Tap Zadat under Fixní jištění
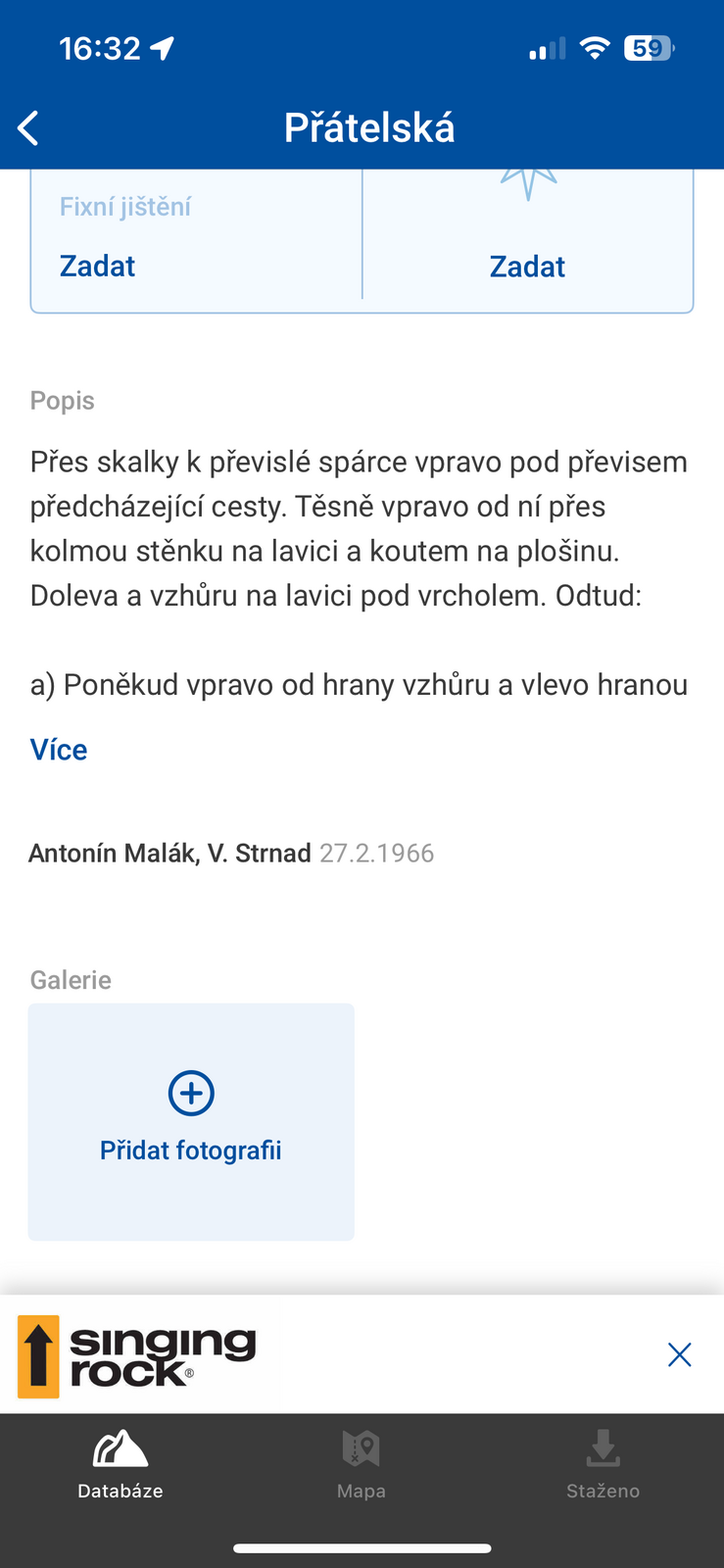The width and height of the screenshot is (724, 1568). tap(97, 267)
